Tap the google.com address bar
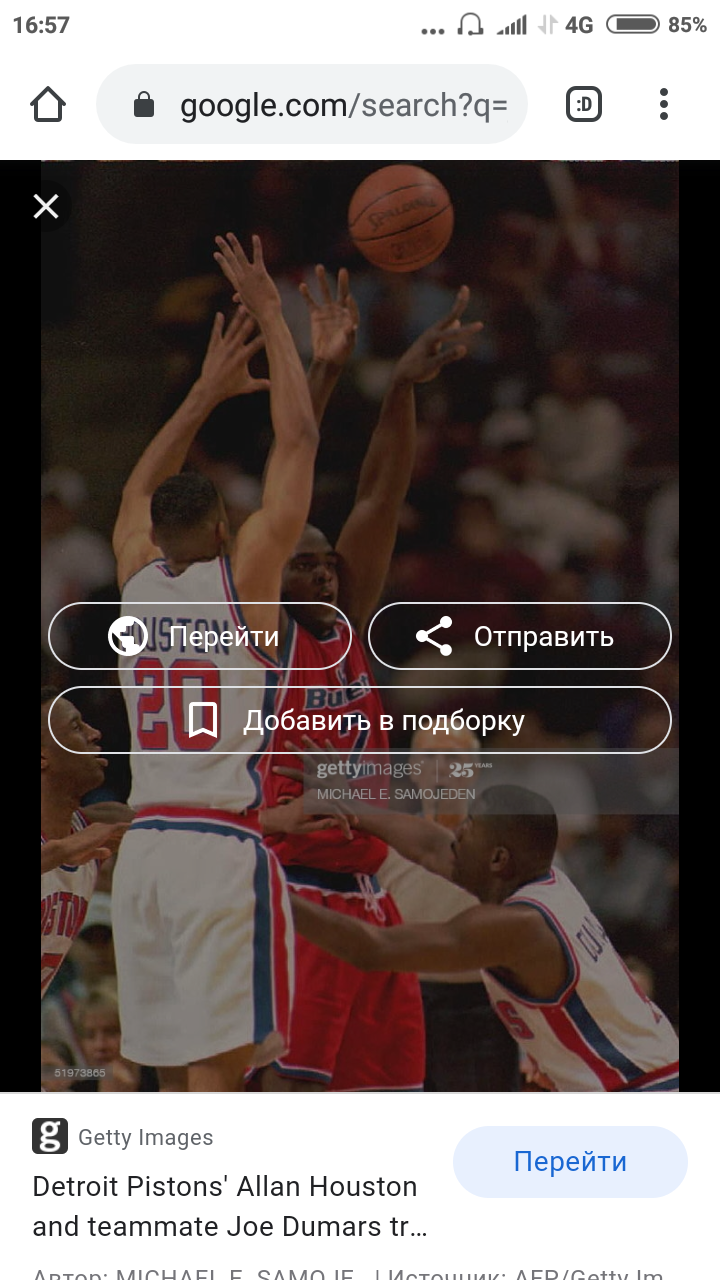720x1280 pixels. tap(312, 104)
